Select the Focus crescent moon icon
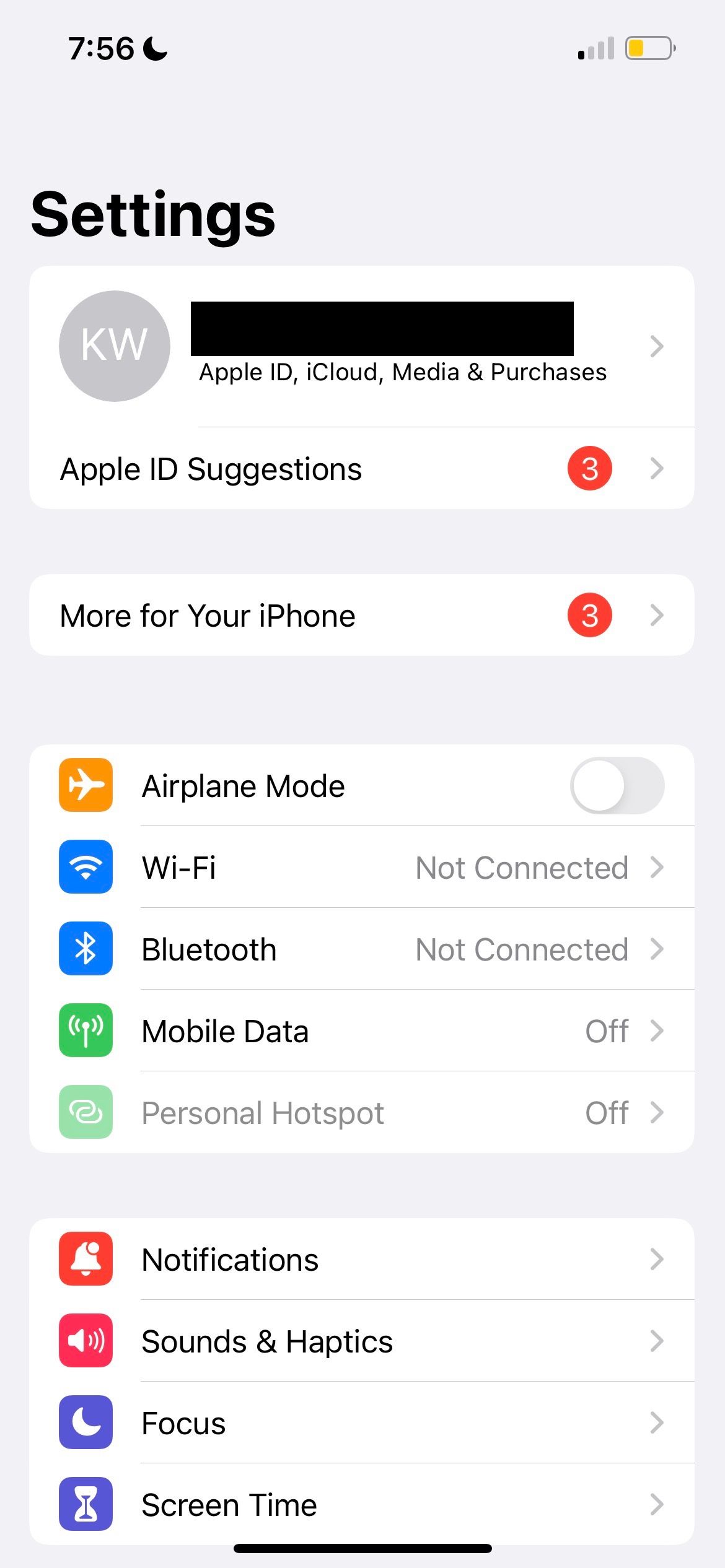Viewport: 725px width, 1568px height. point(85,1422)
